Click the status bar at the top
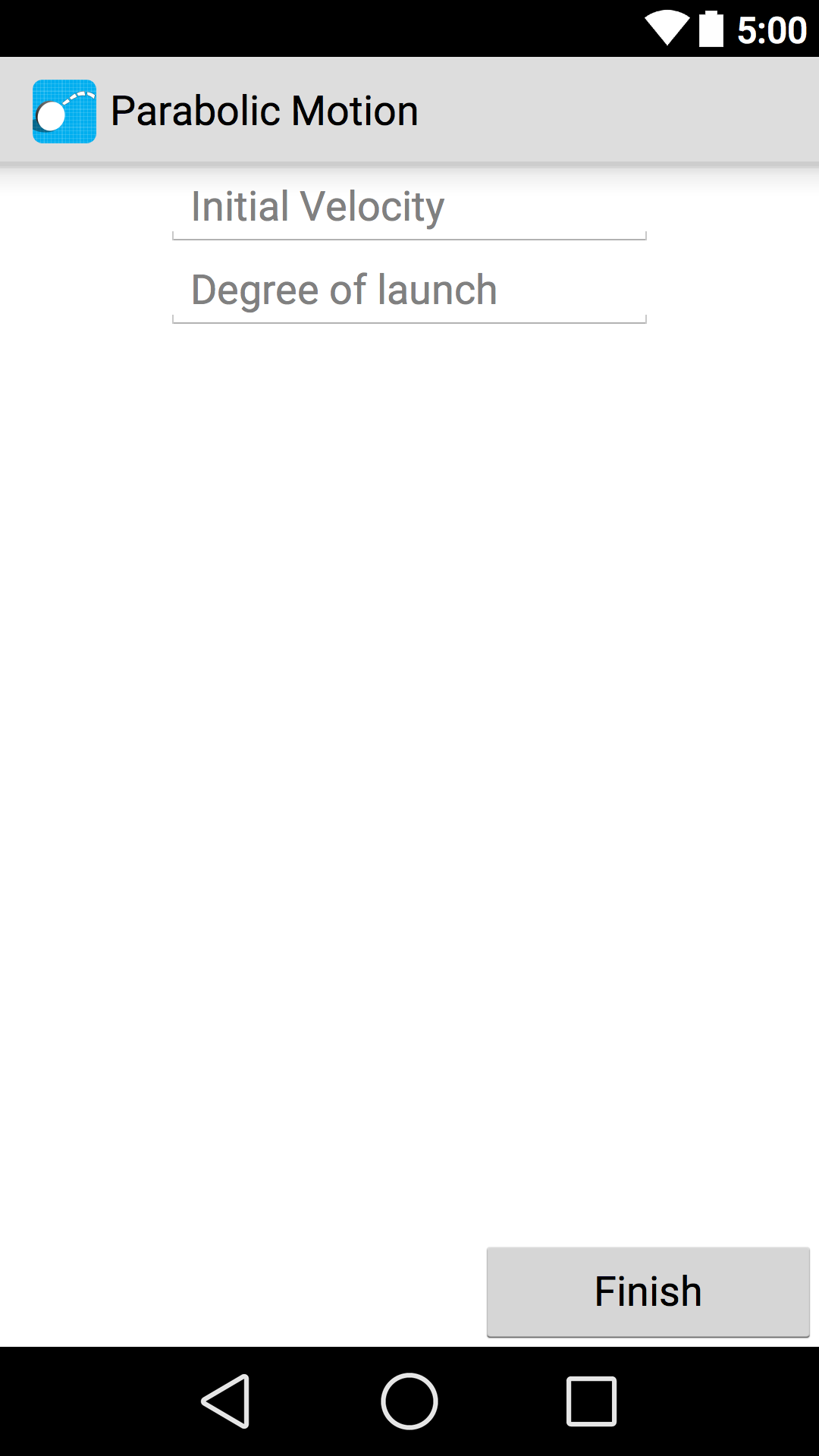The image size is (819, 1456). point(409,27)
